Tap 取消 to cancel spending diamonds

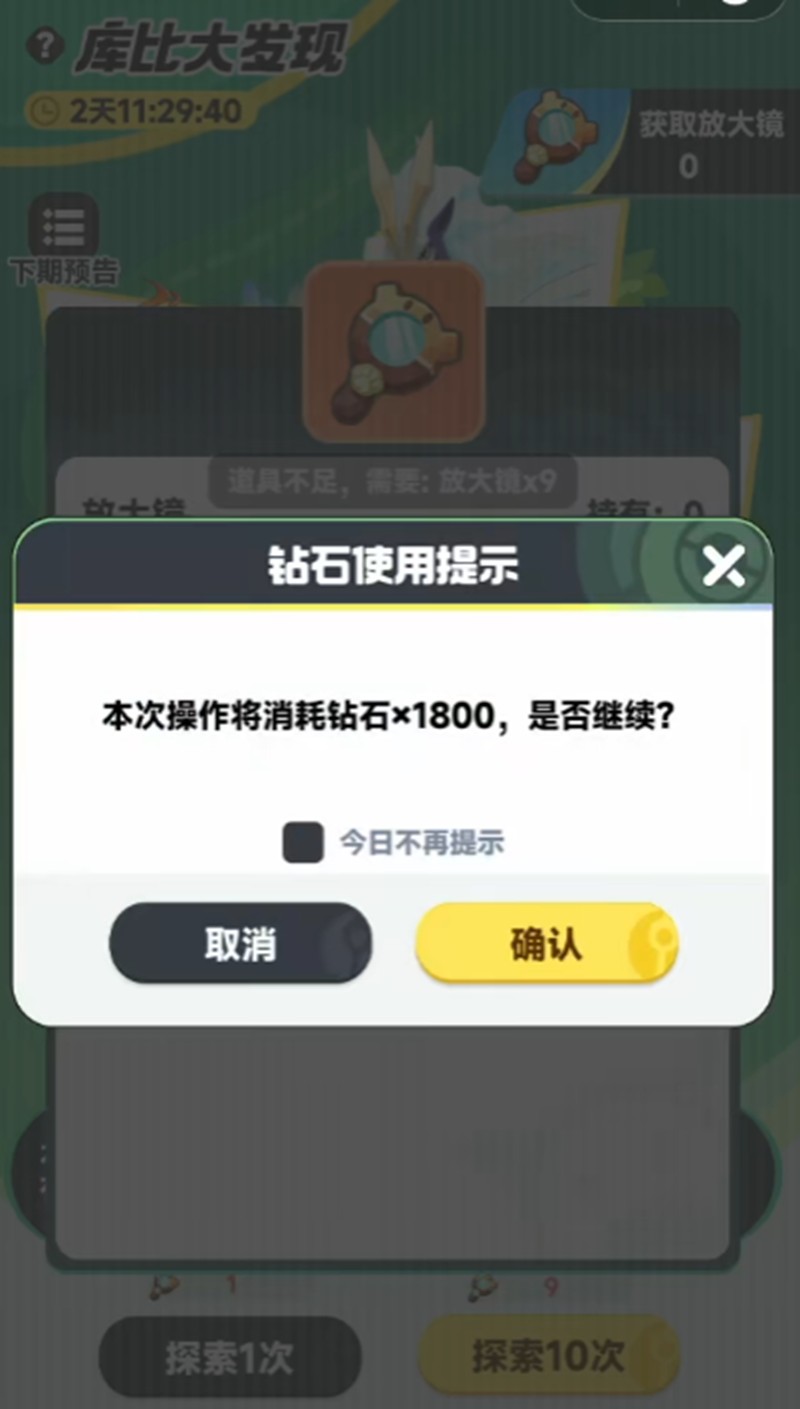coord(240,943)
